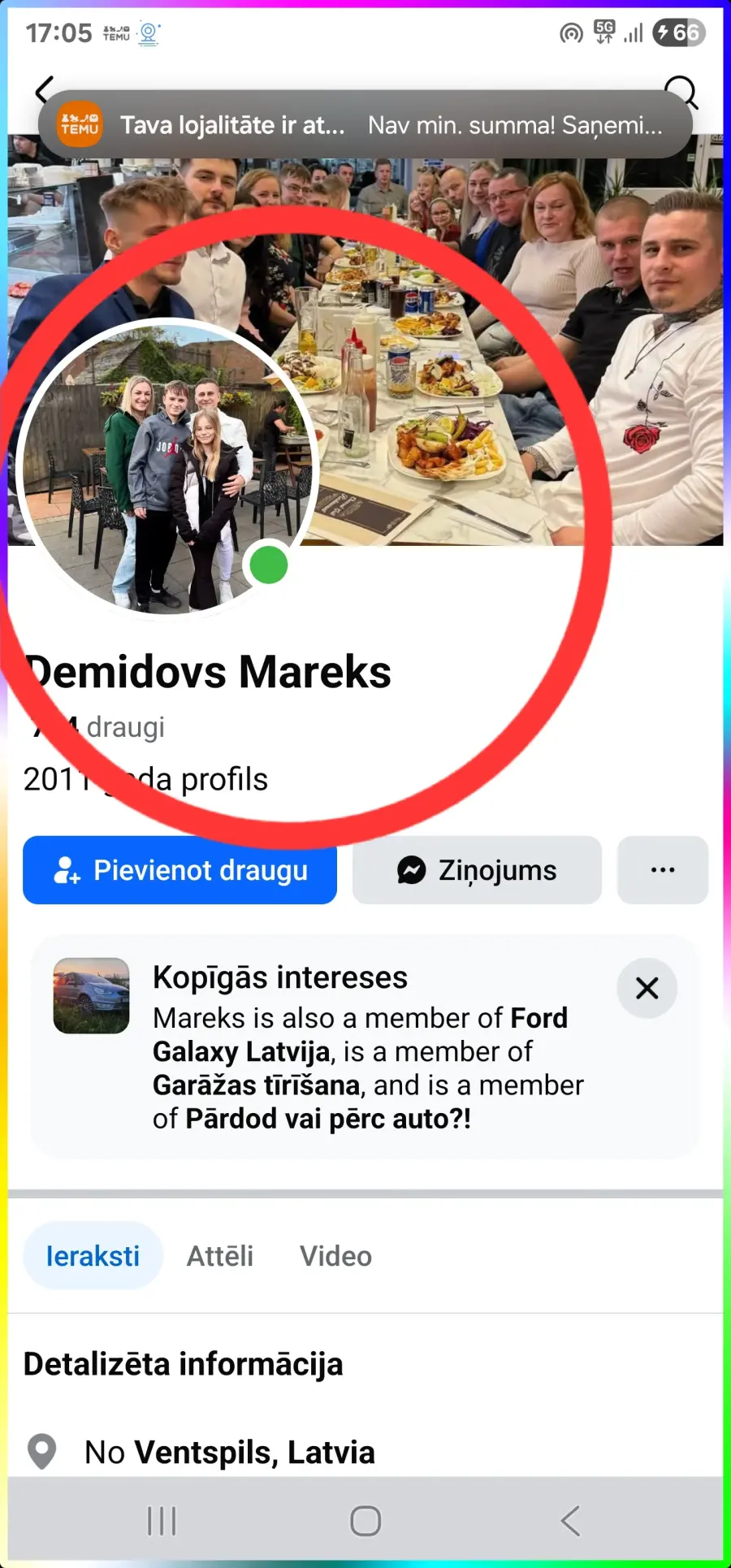The height and width of the screenshot is (1568, 731).
Task: Tap Pievienot draugu to add friend
Action: coord(180,870)
